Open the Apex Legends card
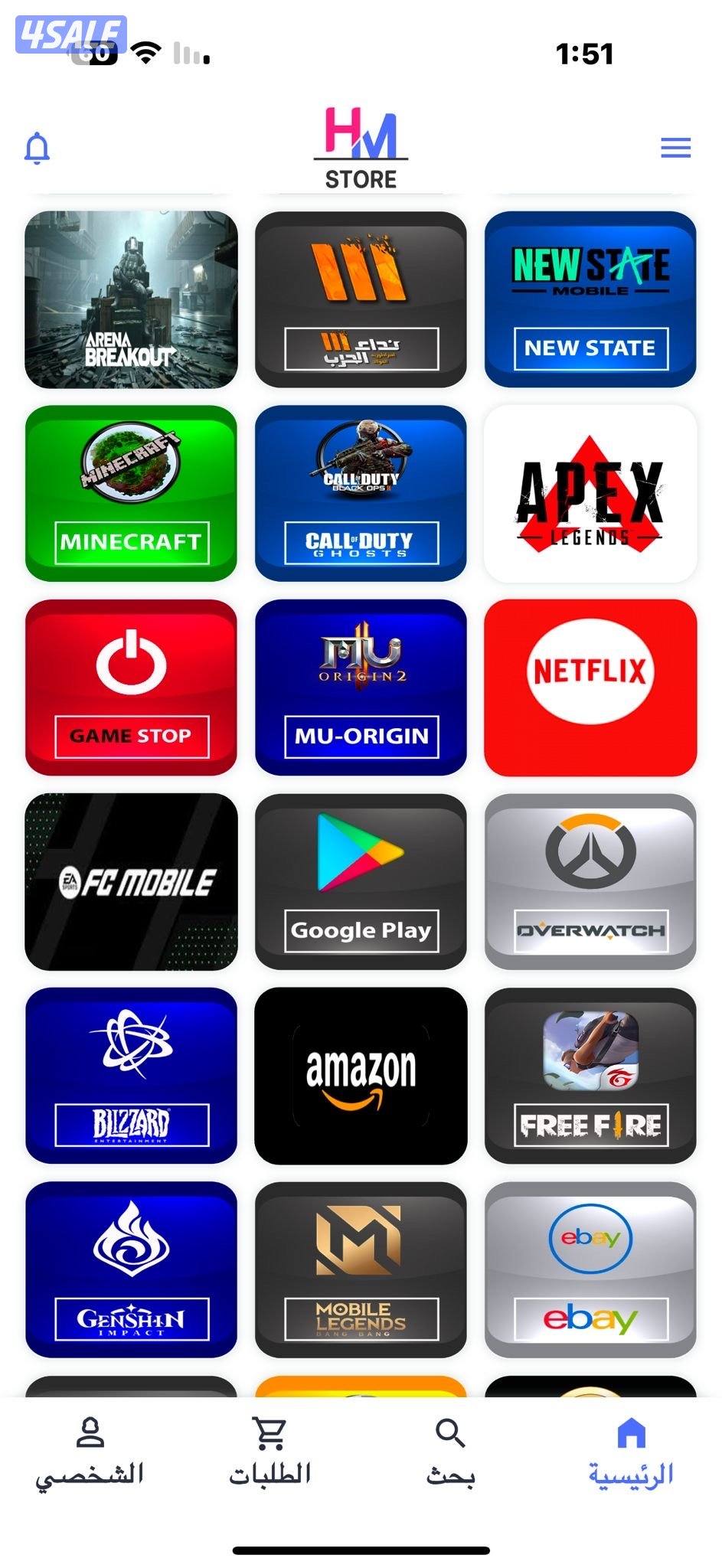Screen dimensions: 722x1568 click(x=590, y=494)
